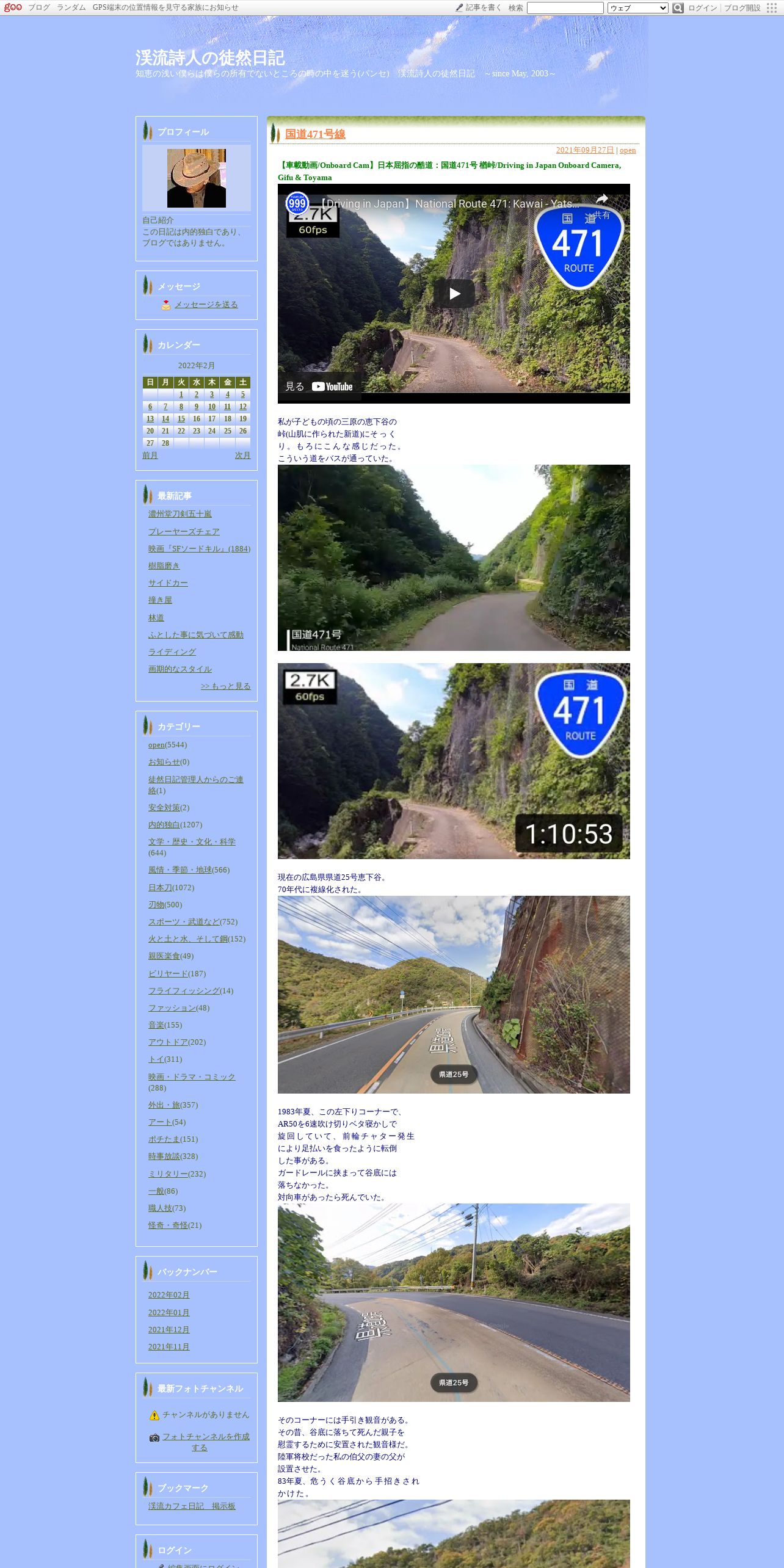Tap the search magnifier button
Screen dimensions: 784x1568
click(x=678, y=8)
